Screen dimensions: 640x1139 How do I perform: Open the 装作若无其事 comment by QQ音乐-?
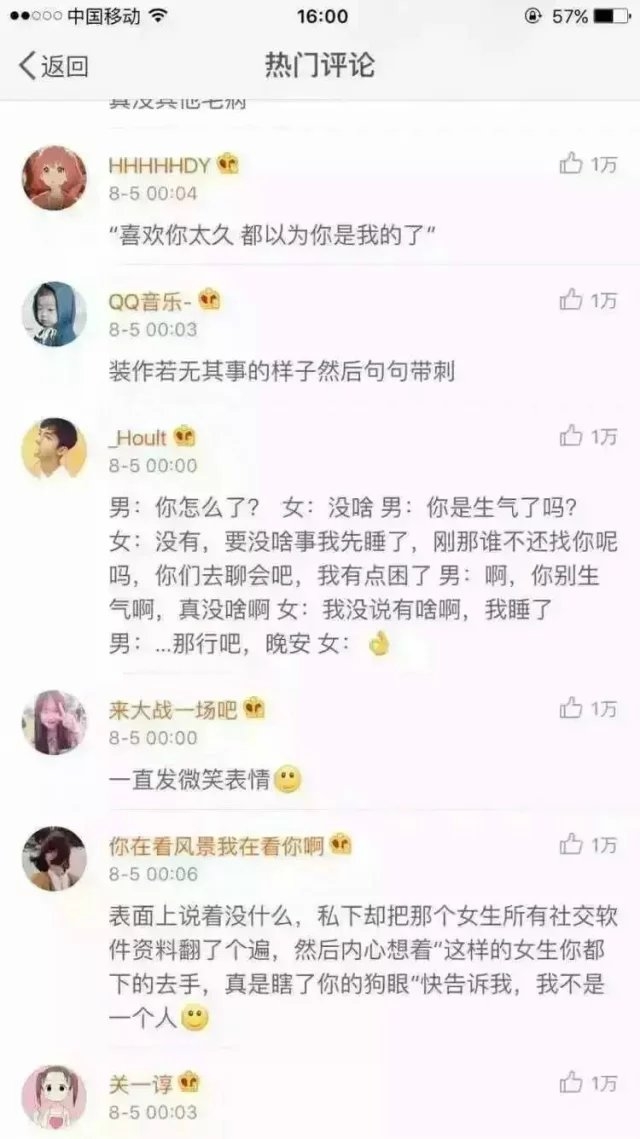pyautogui.click(x=282, y=372)
